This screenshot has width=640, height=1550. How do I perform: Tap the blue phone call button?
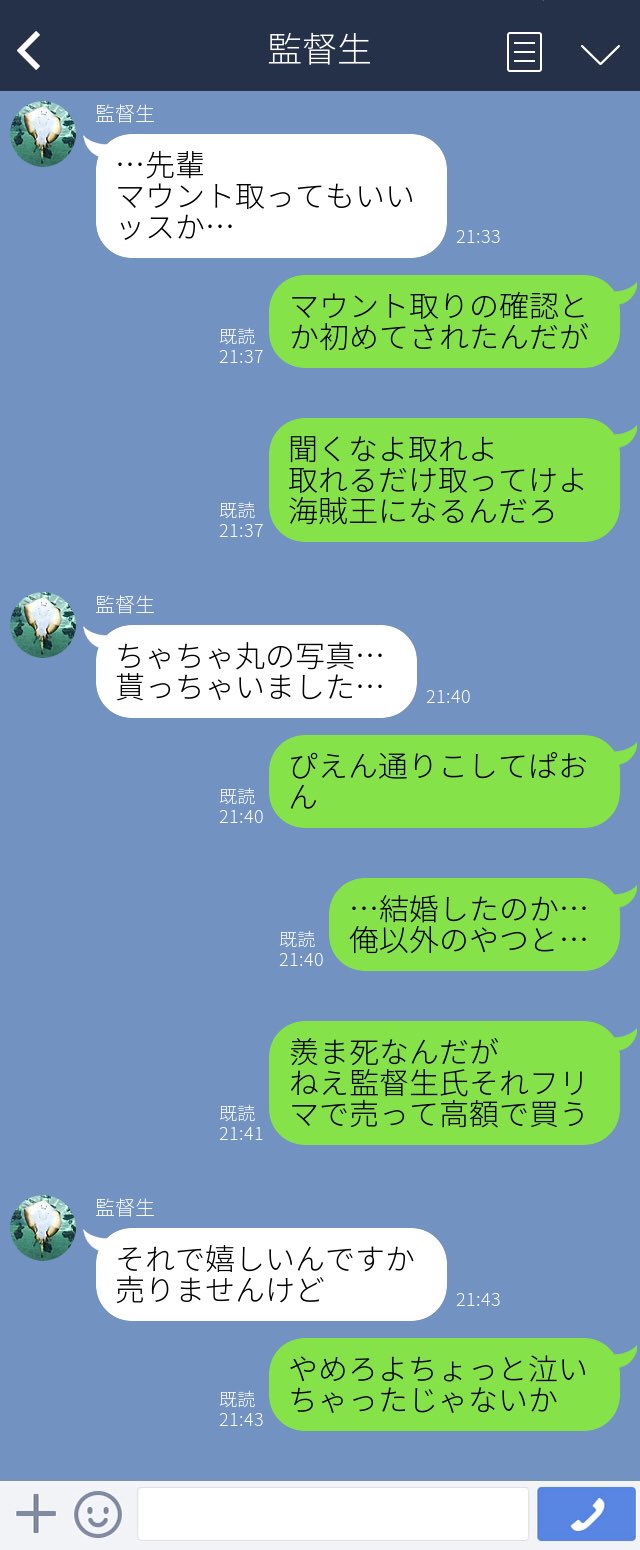point(586,1514)
